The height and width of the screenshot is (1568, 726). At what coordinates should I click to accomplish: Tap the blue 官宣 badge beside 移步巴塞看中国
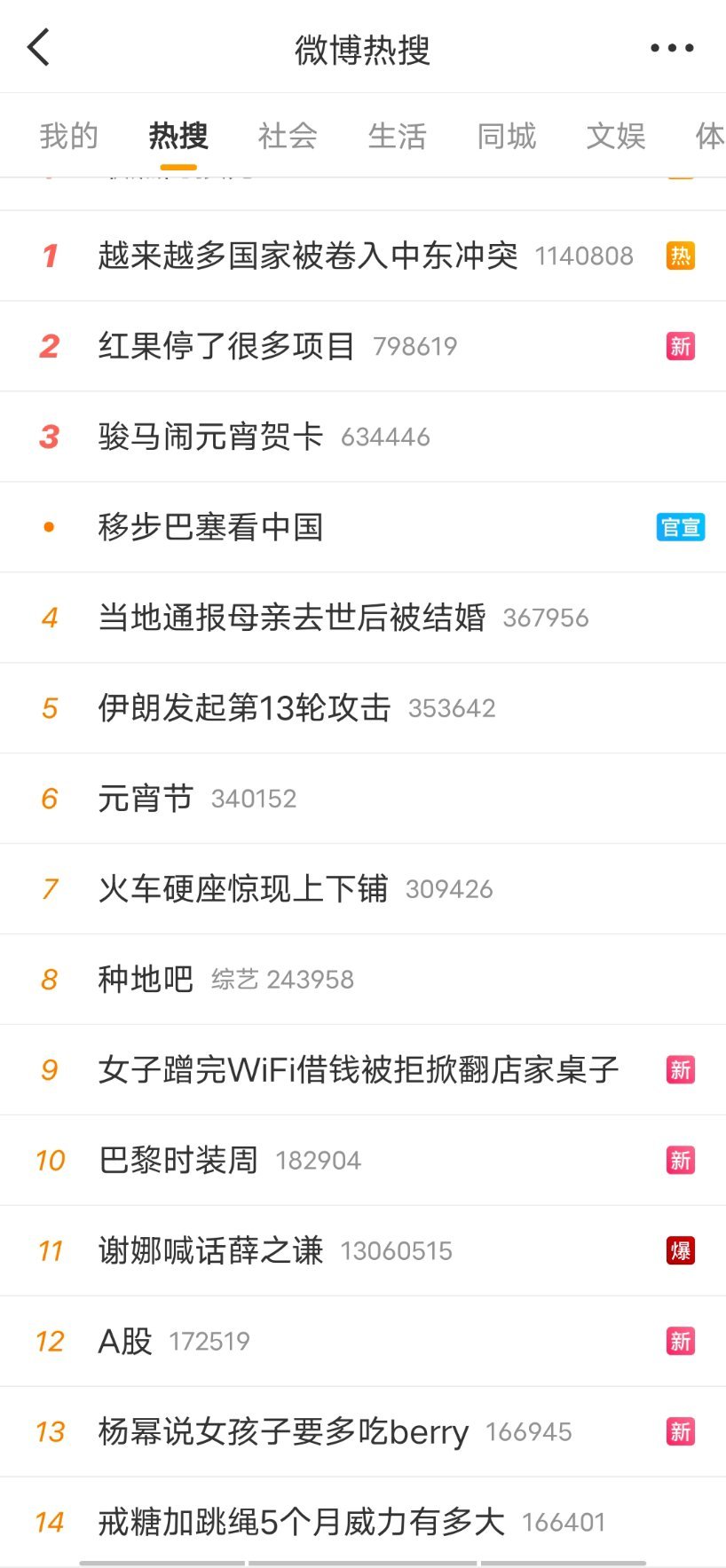[x=680, y=526]
